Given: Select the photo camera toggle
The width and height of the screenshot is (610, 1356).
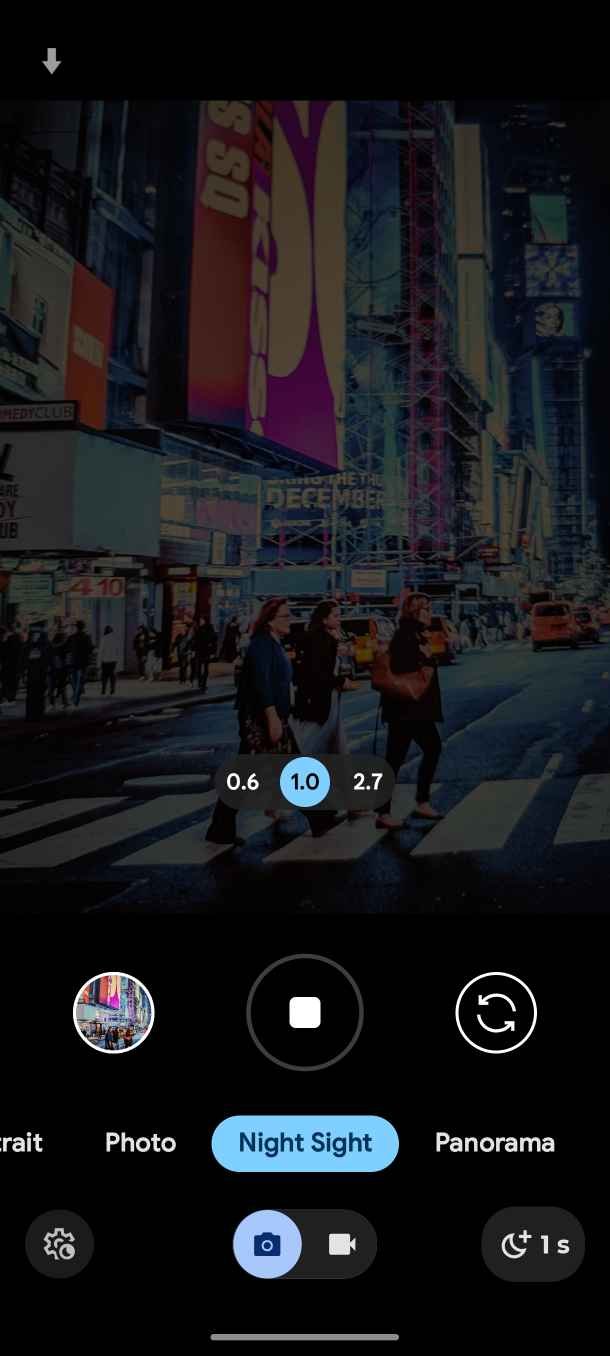Looking at the screenshot, I should [267, 1244].
